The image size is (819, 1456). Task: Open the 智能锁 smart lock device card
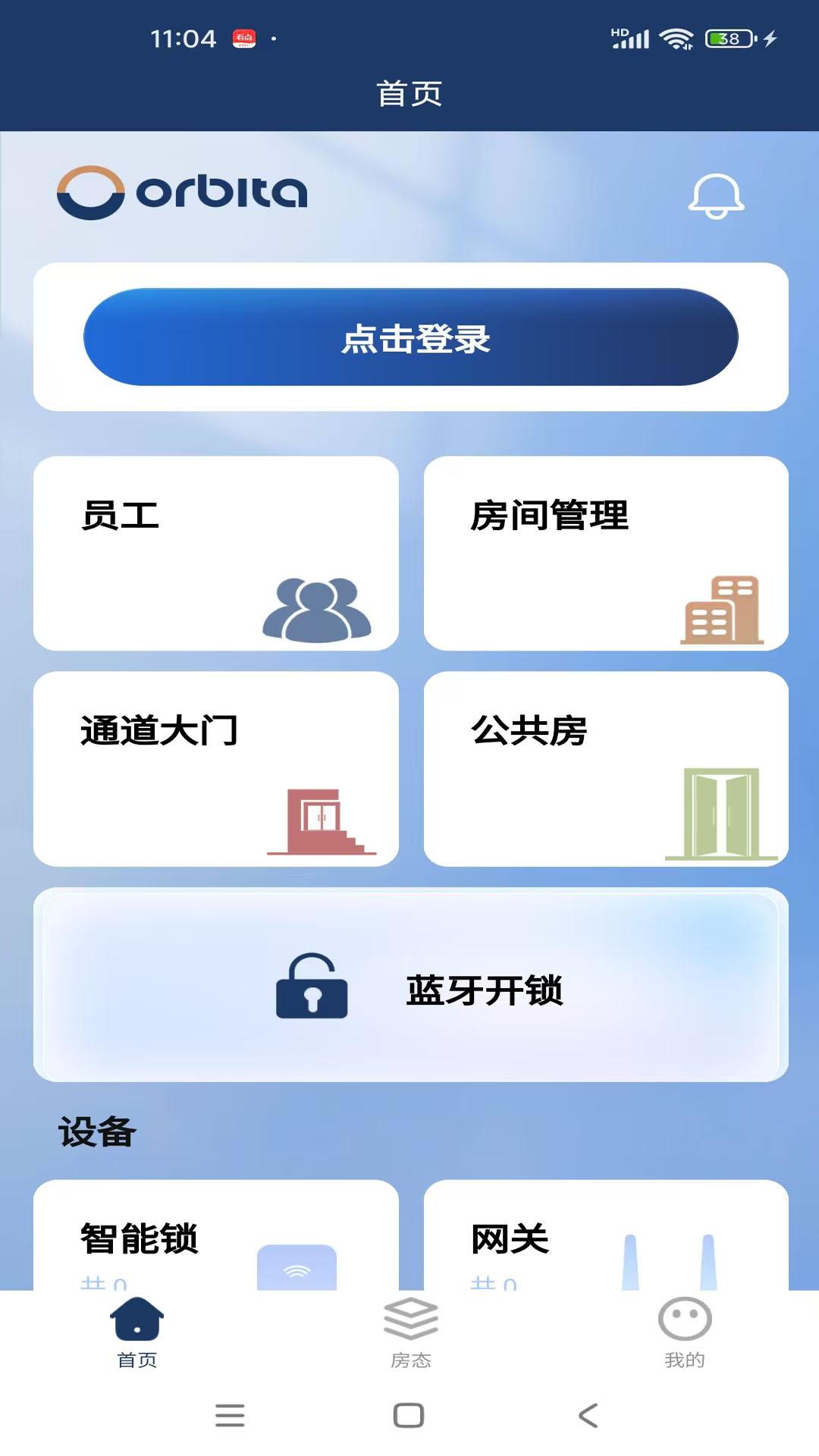click(216, 1236)
